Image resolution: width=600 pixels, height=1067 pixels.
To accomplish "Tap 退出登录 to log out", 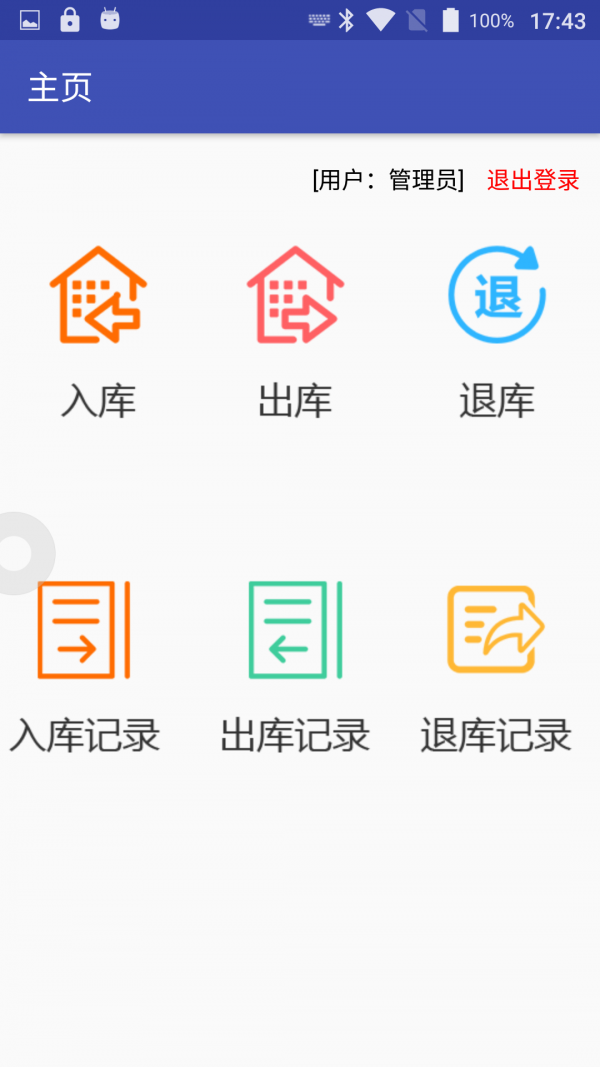I will pyautogui.click(x=533, y=180).
